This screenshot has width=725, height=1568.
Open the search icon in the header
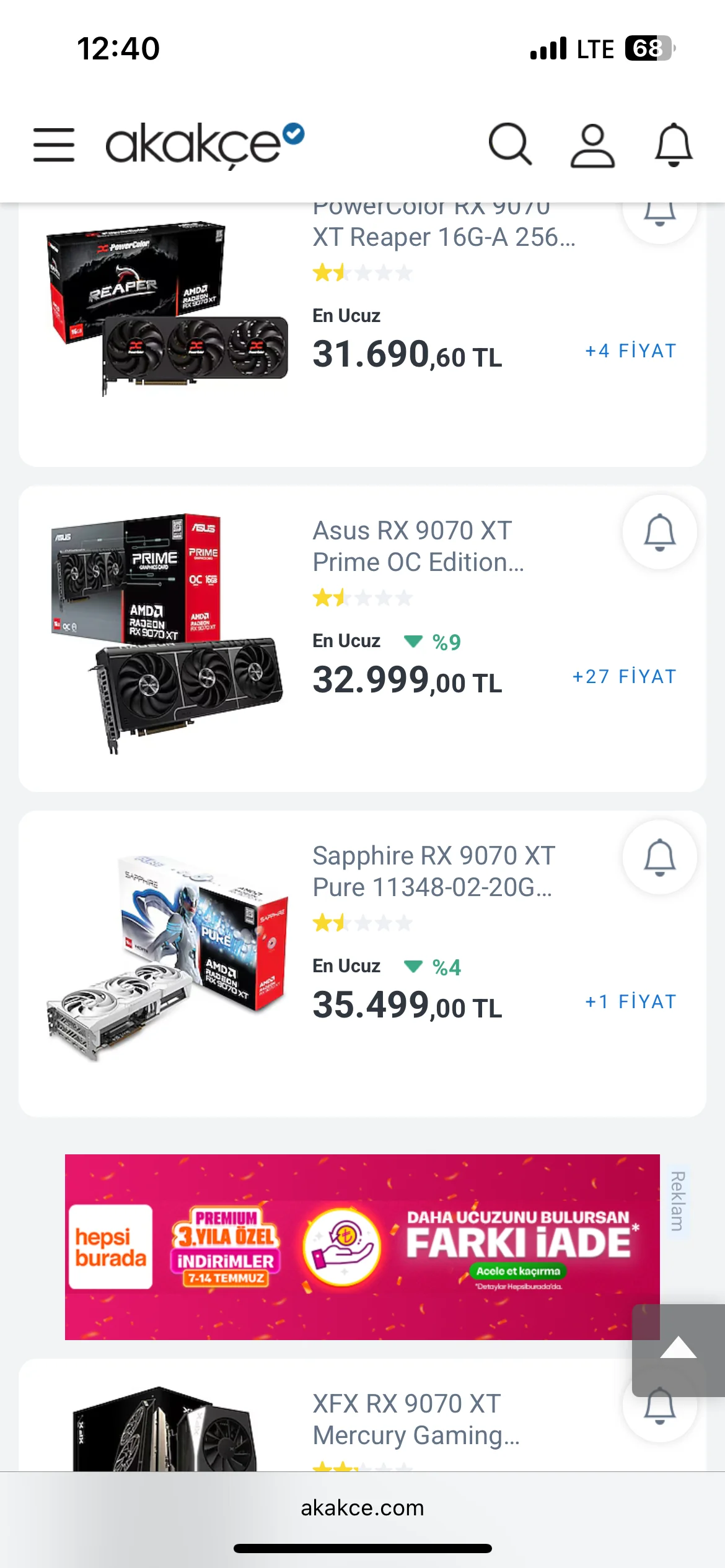[x=510, y=145]
